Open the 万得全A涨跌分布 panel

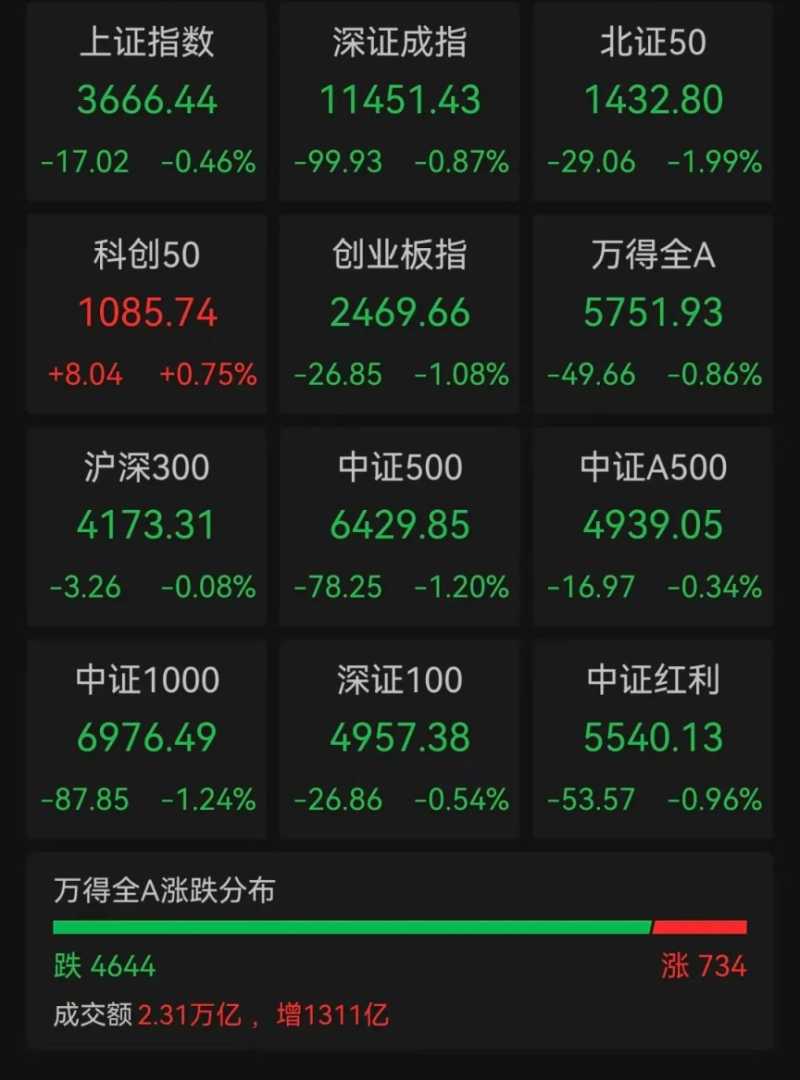(400, 950)
